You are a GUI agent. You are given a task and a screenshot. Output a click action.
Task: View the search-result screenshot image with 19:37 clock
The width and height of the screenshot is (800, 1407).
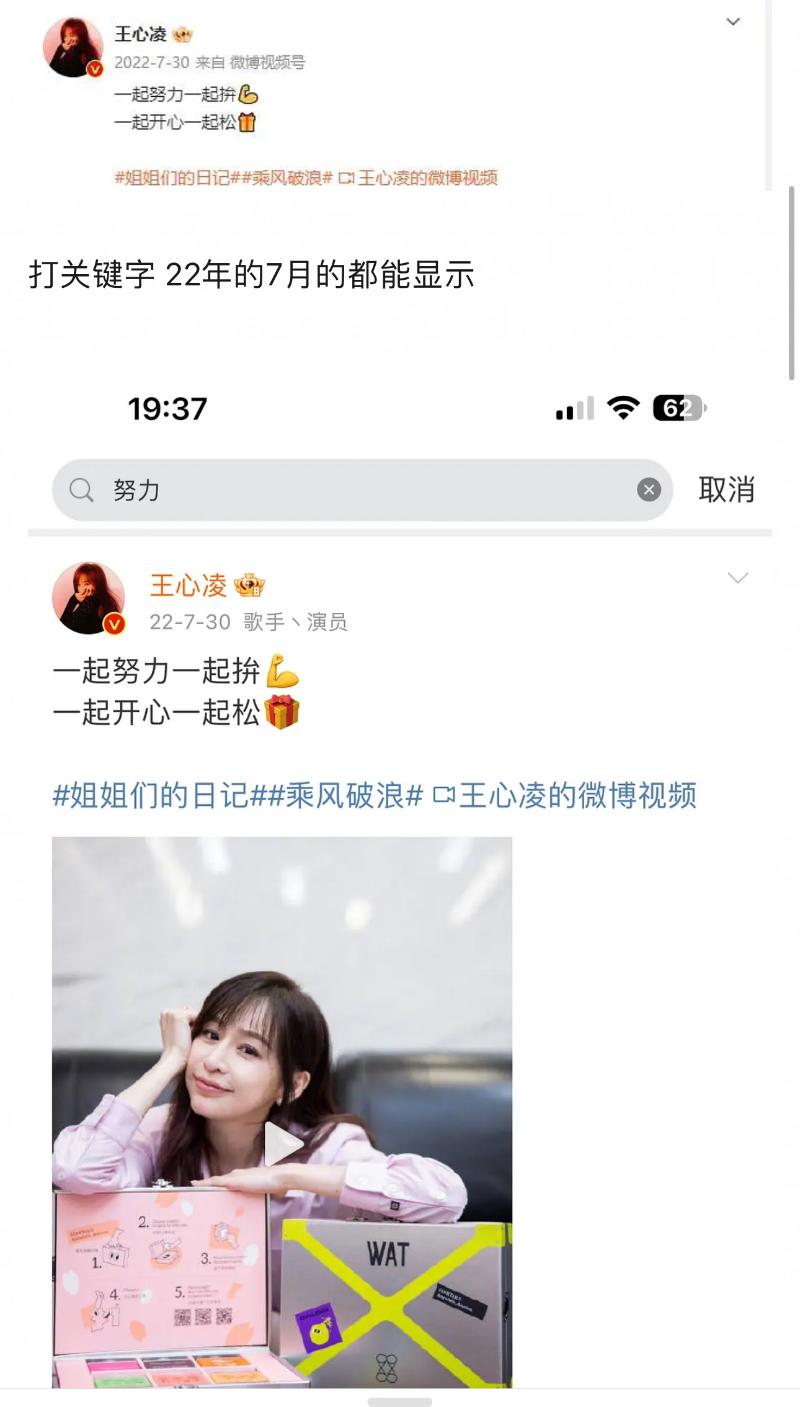400,880
